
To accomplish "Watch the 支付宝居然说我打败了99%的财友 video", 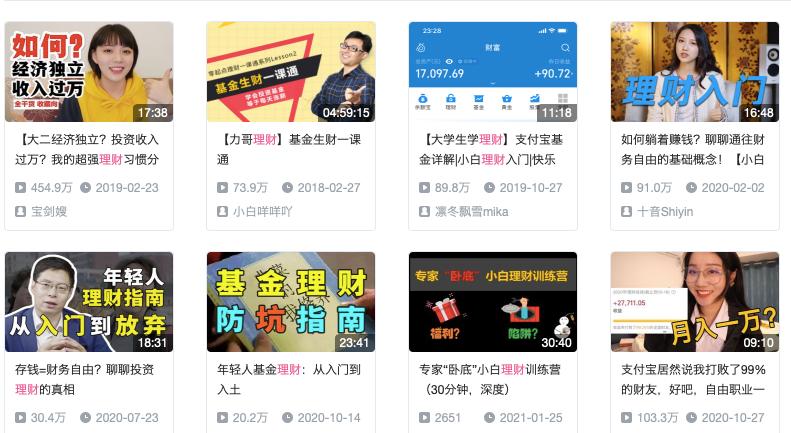I will (694, 302).
